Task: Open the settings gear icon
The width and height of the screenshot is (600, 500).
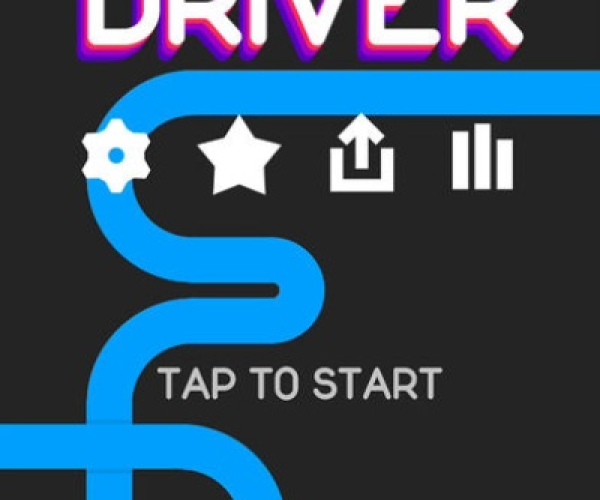Action: point(116,155)
